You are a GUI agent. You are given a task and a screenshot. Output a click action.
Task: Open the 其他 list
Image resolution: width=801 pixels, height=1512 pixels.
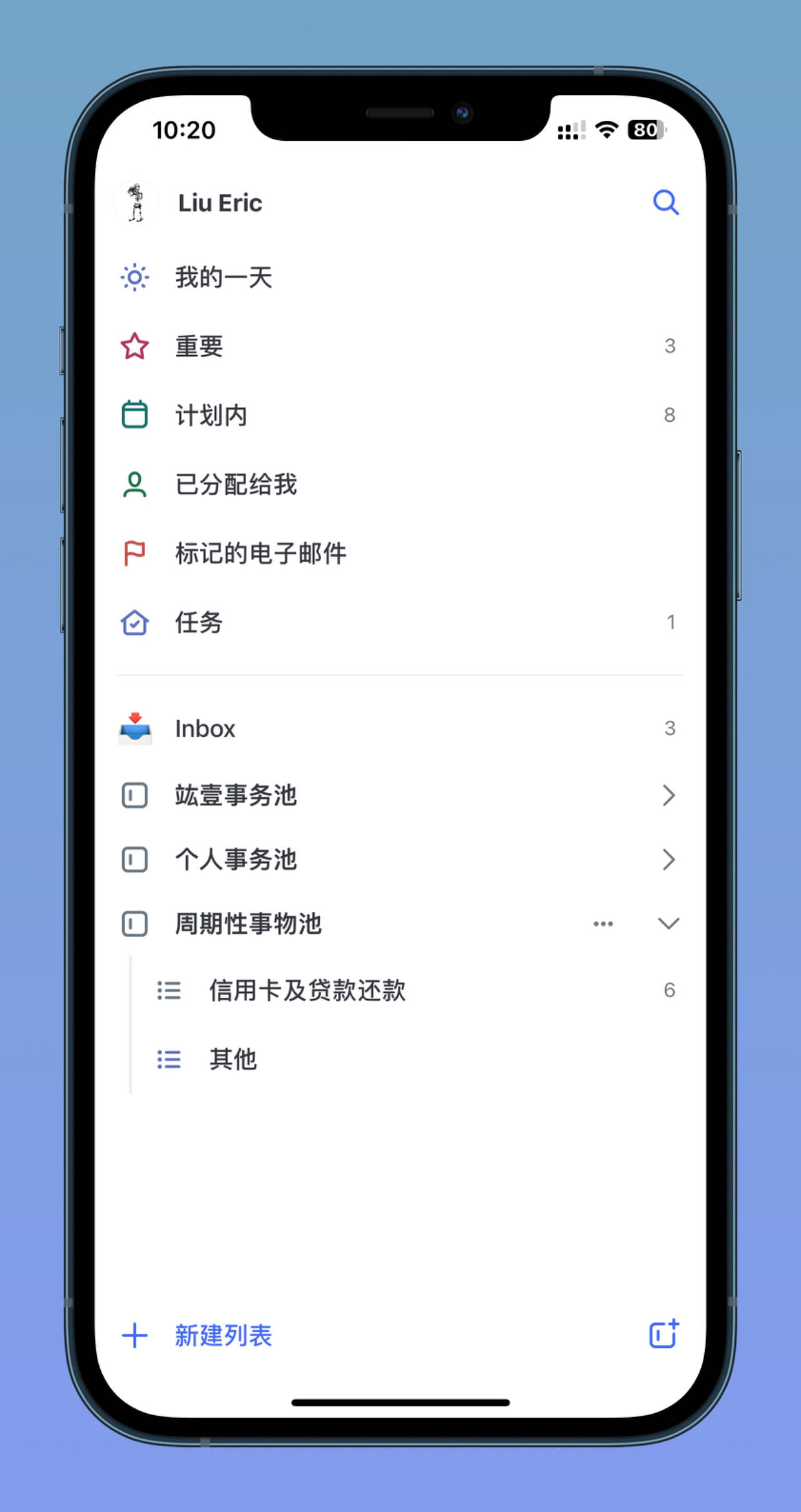click(233, 1059)
